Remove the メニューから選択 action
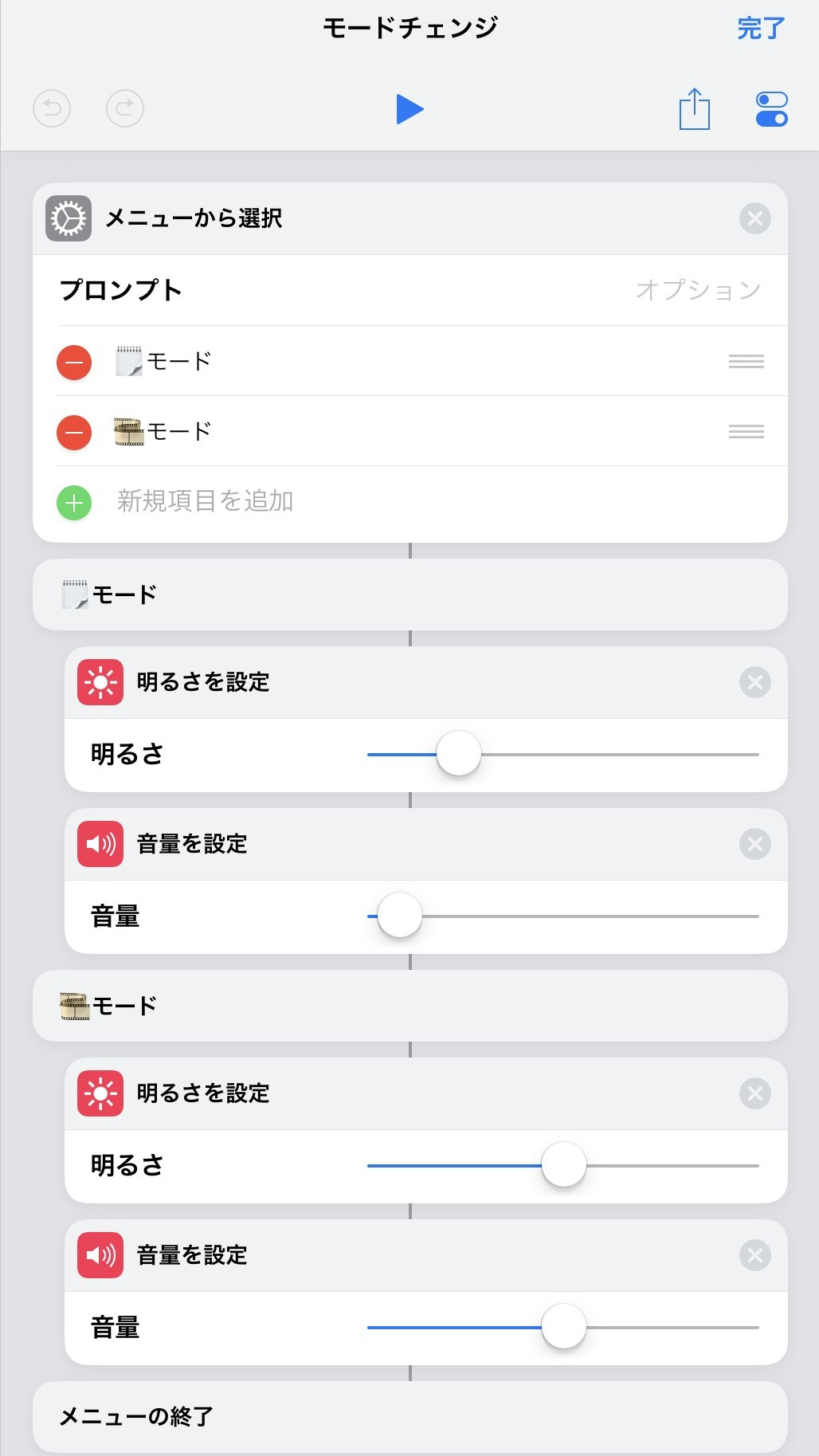This screenshot has height=1456, width=819. pyautogui.click(x=754, y=218)
